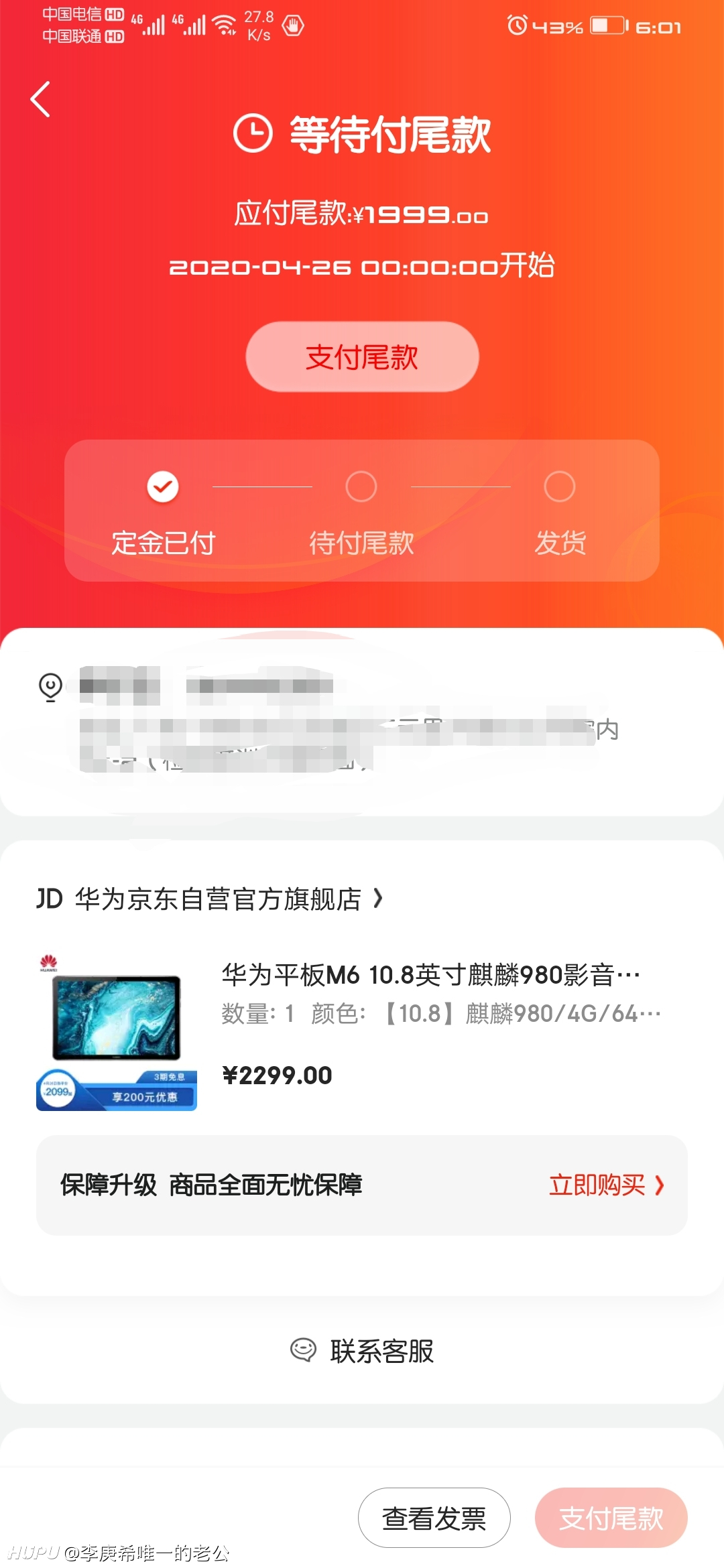Open the 华为平板M6 product item
Viewport: 724px width, 1568px height.
[362, 1032]
